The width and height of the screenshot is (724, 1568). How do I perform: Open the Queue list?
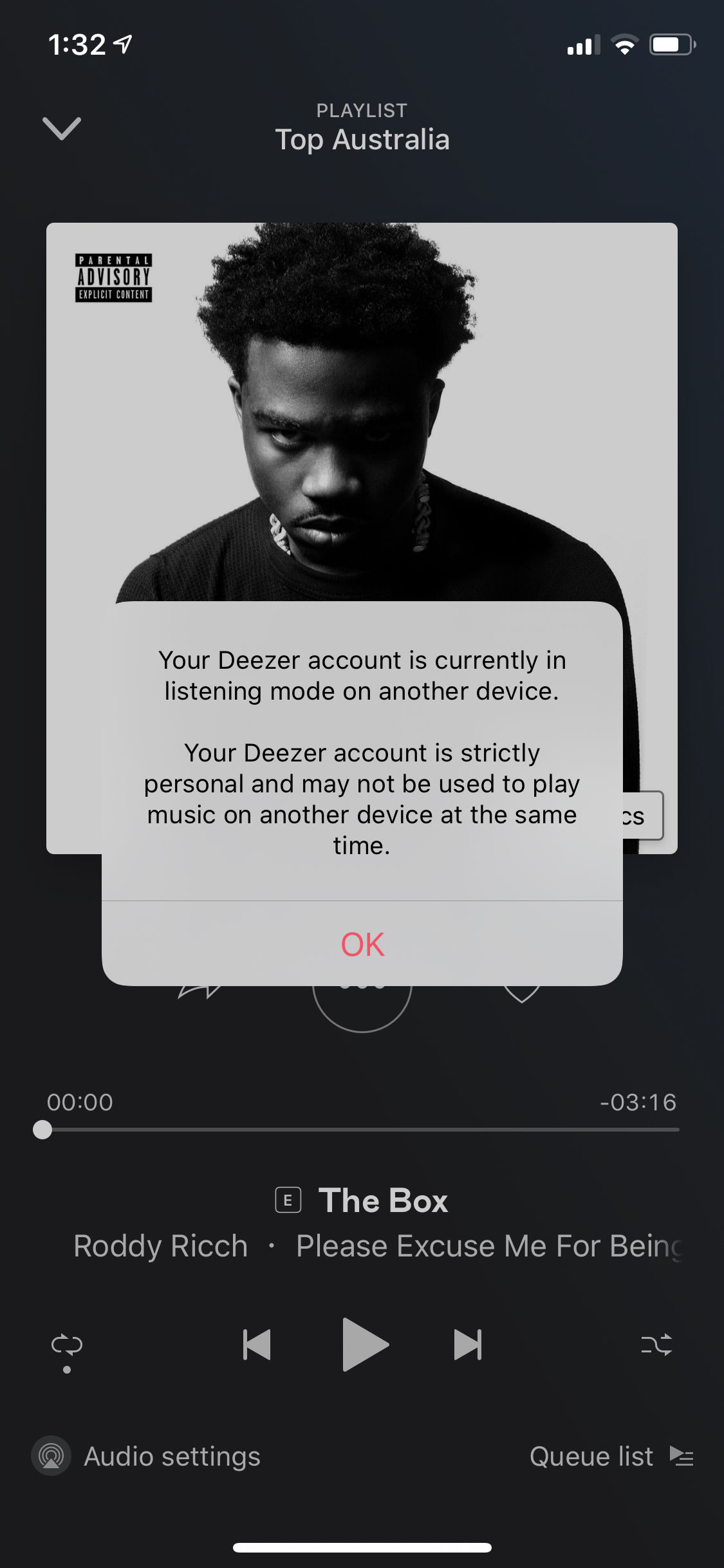click(611, 1456)
